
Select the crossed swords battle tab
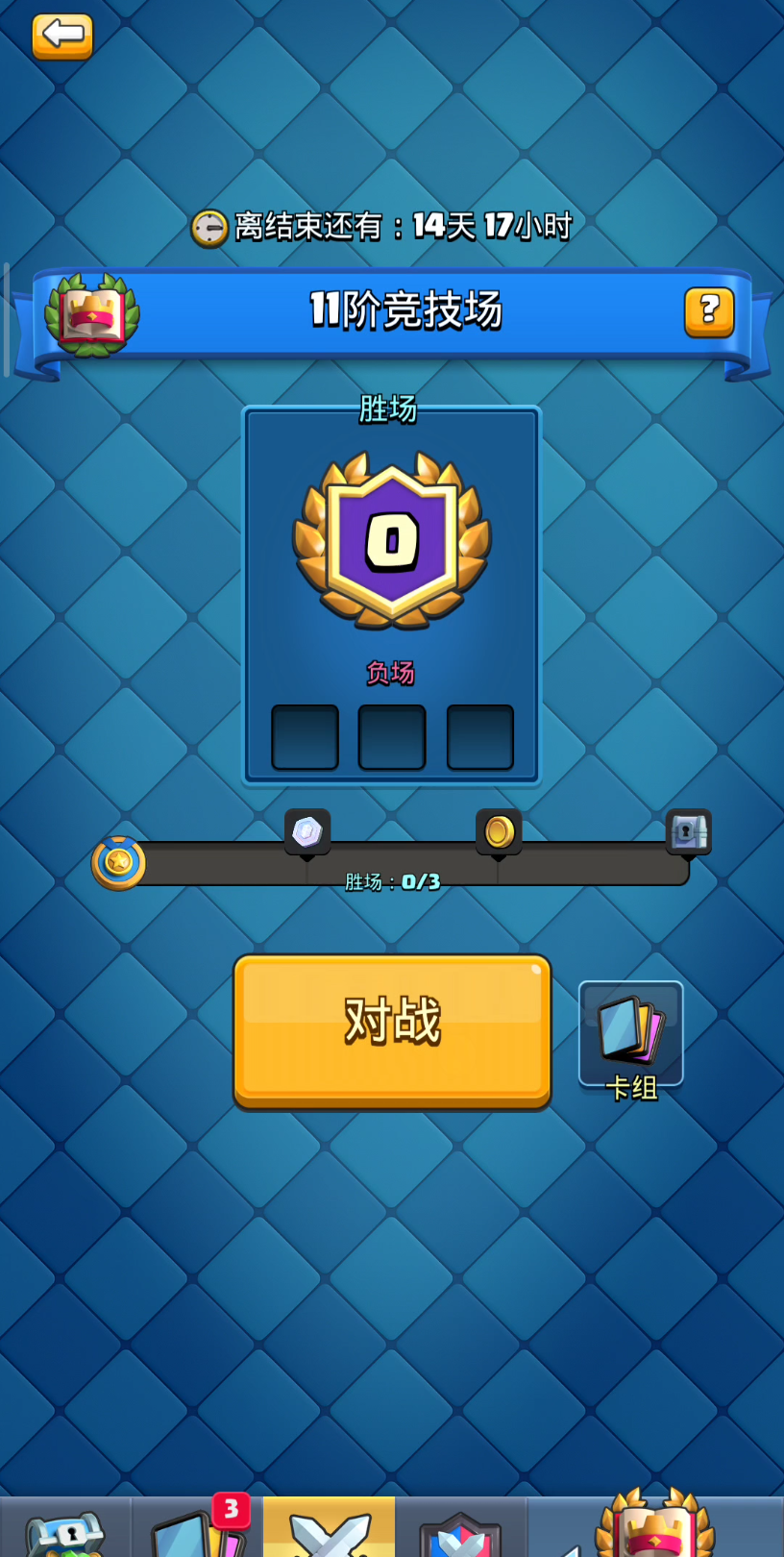click(x=330, y=1530)
